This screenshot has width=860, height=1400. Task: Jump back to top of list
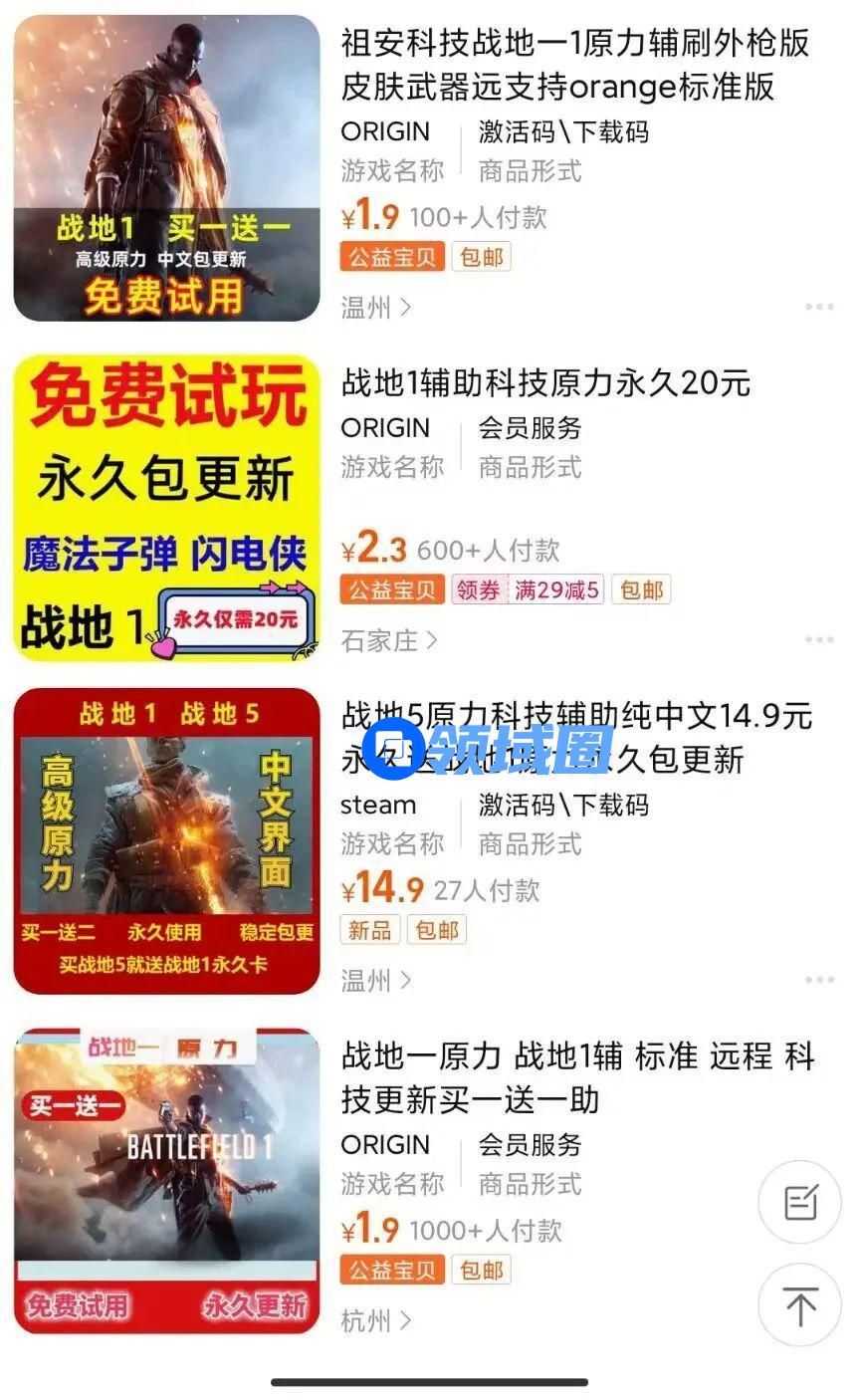pos(800,1305)
